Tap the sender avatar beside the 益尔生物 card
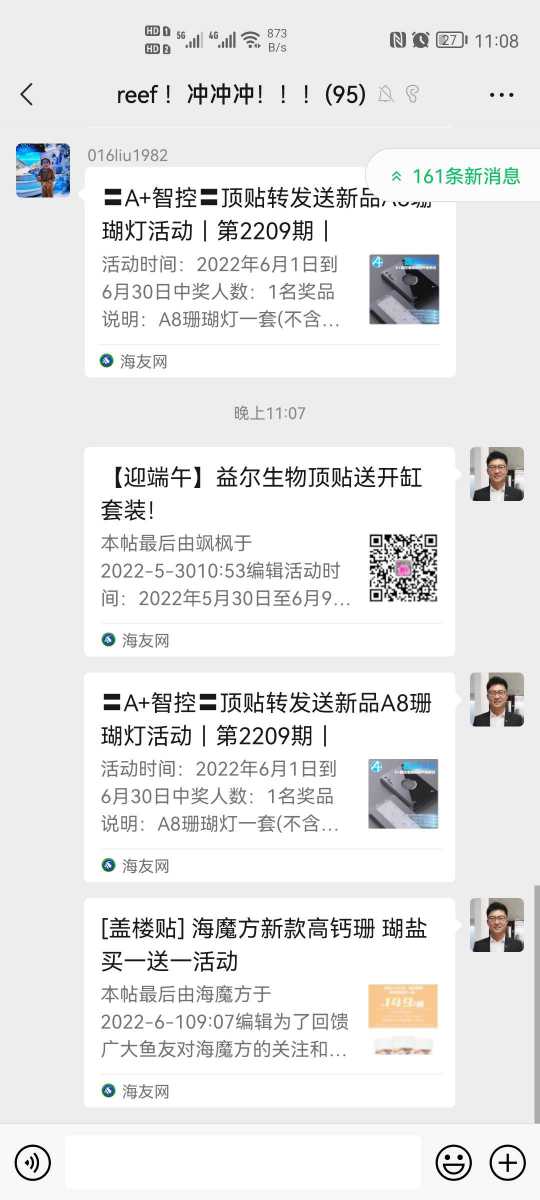 point(497,474)
